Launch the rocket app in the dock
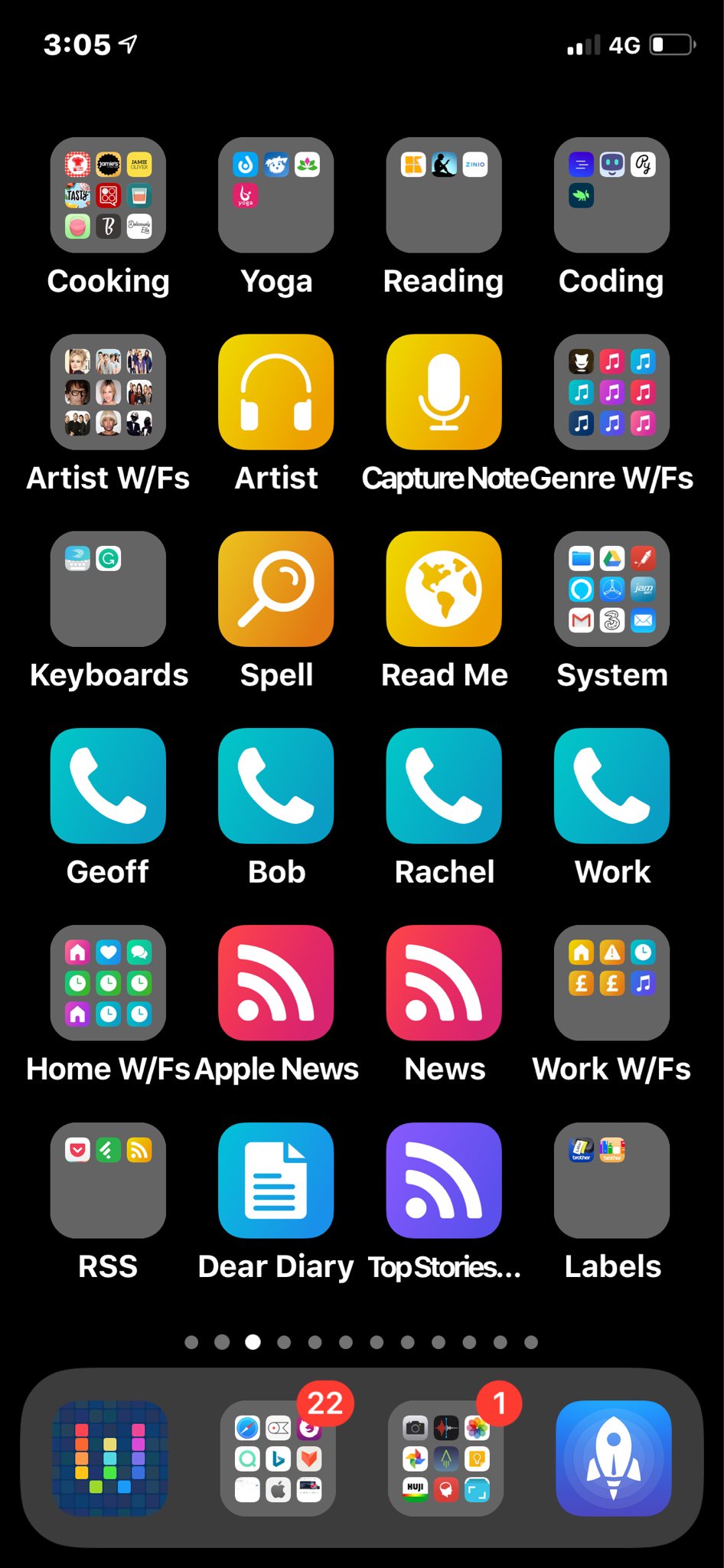724x1568 pixels. coord(613,1459)
